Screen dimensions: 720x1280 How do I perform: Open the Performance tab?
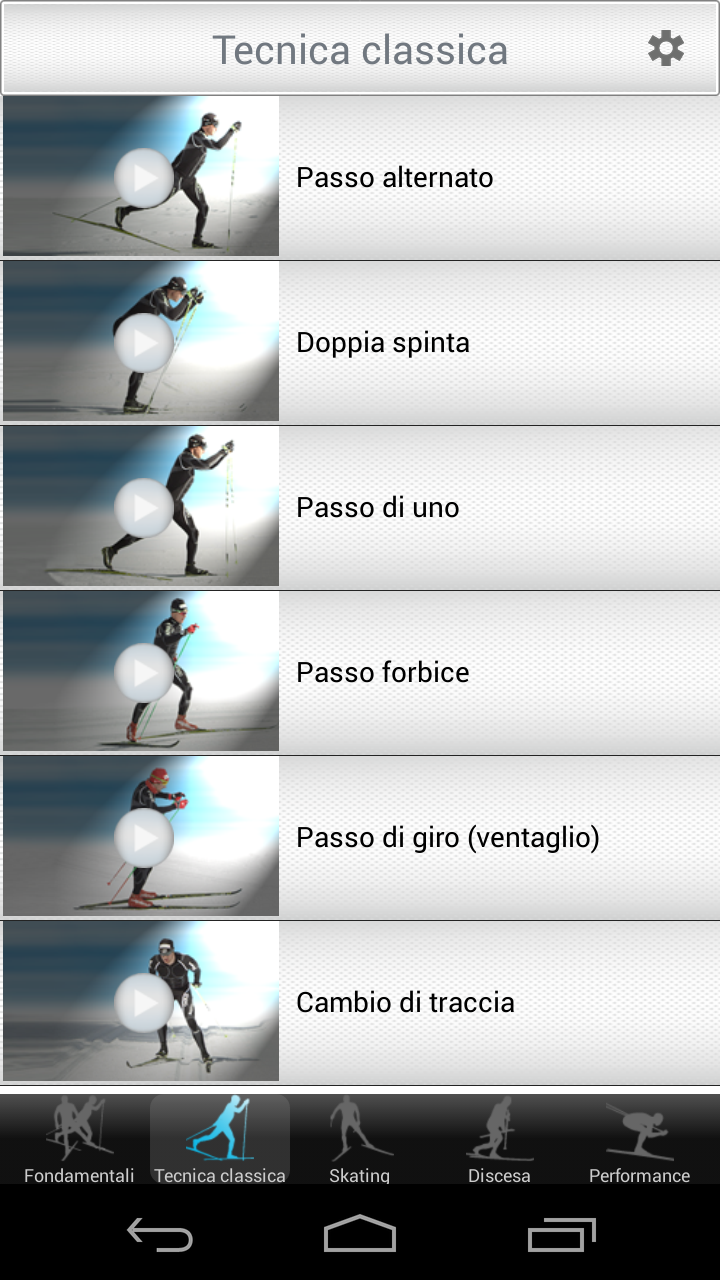(x=639, y=1140)
